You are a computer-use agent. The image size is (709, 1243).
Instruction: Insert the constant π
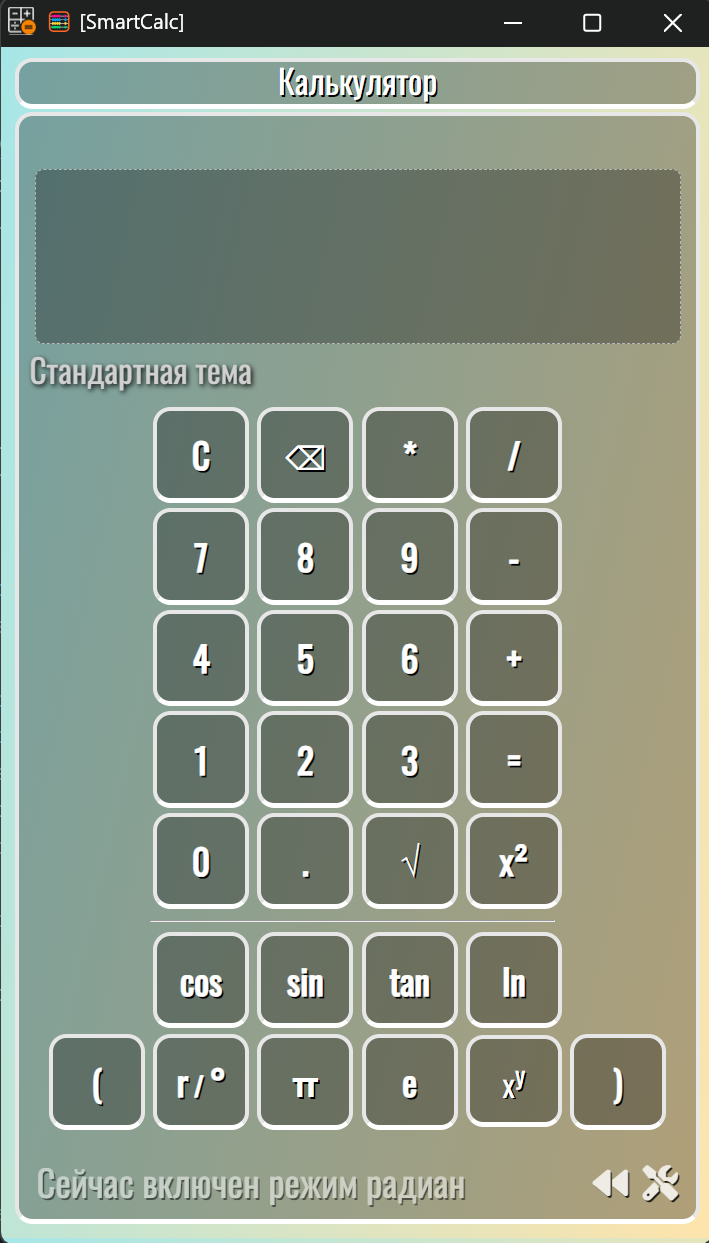point(305,1083)
